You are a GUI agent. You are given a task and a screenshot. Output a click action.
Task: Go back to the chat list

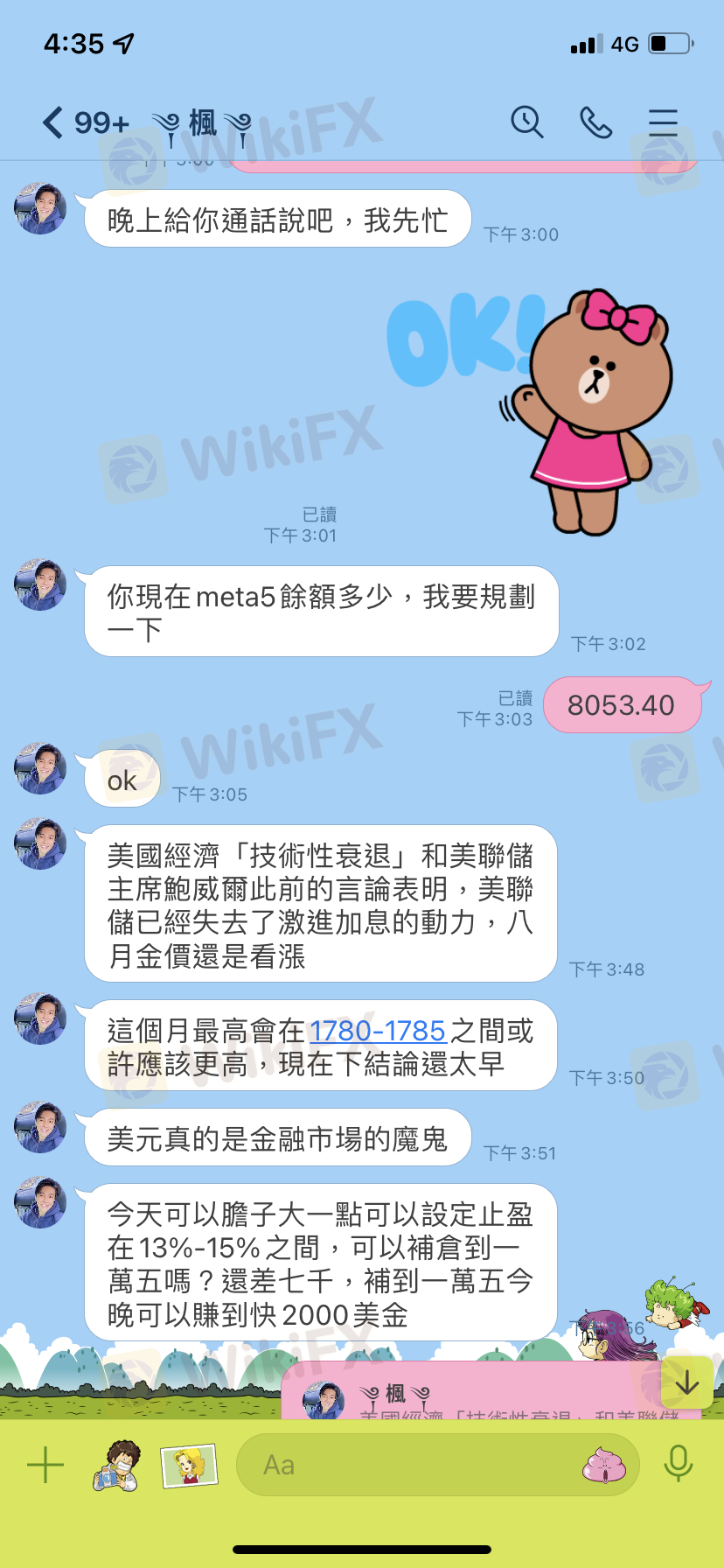54,122
